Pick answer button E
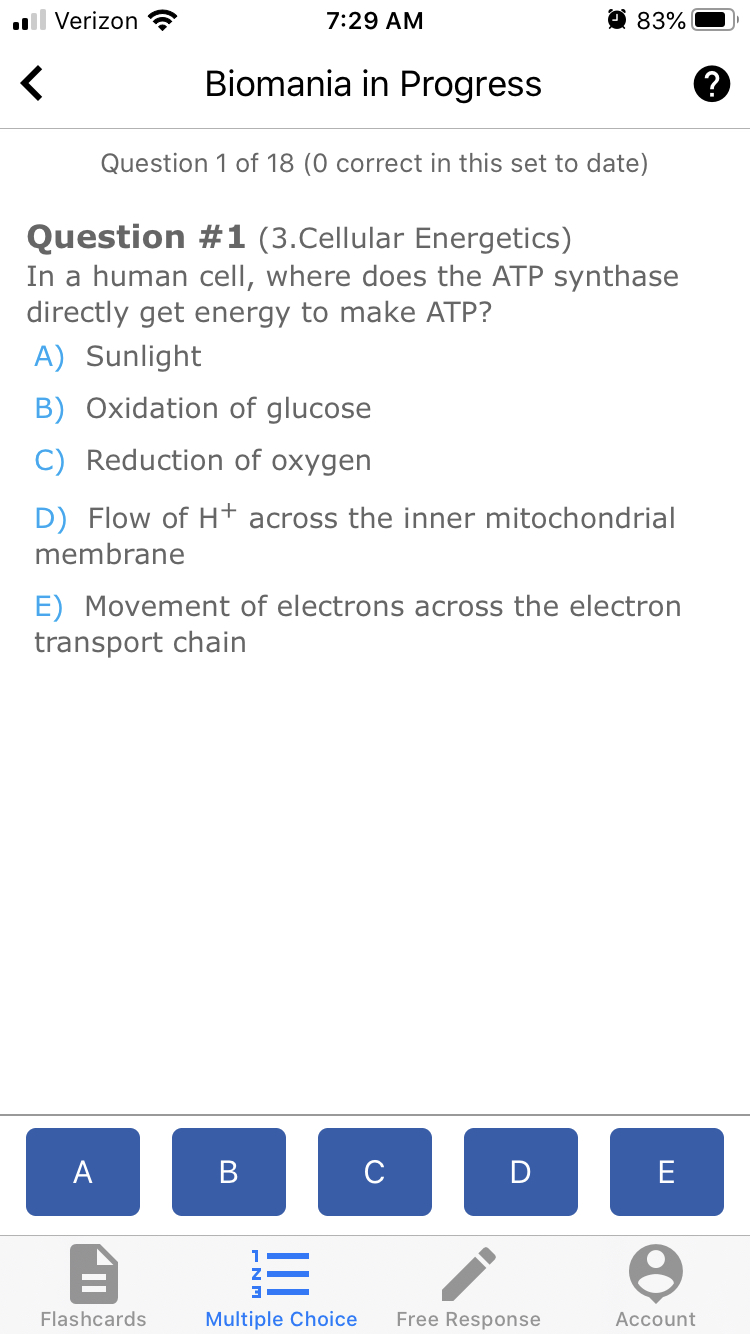Viewport: 750px width, 1334px height. point(667,1172)
